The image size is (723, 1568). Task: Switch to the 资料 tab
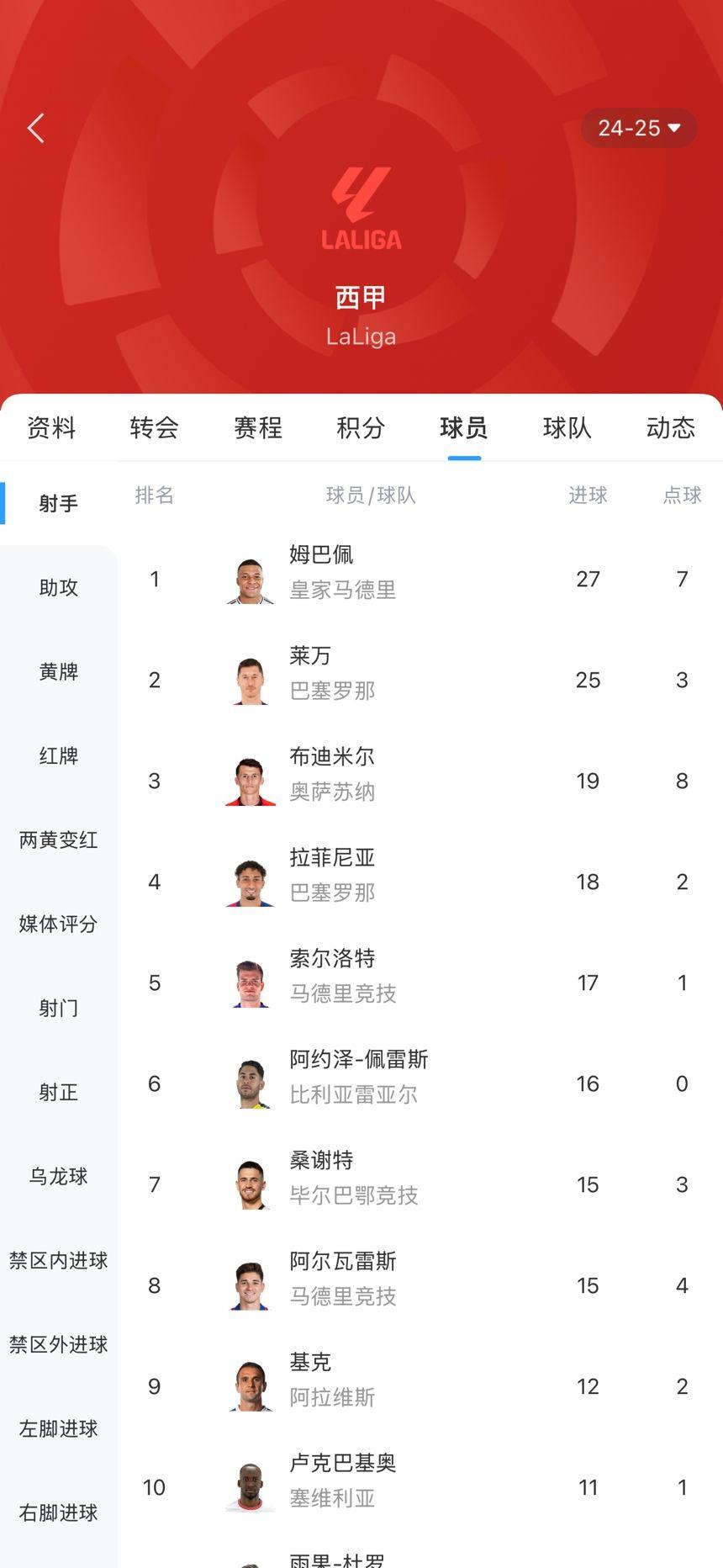(51, 427)
